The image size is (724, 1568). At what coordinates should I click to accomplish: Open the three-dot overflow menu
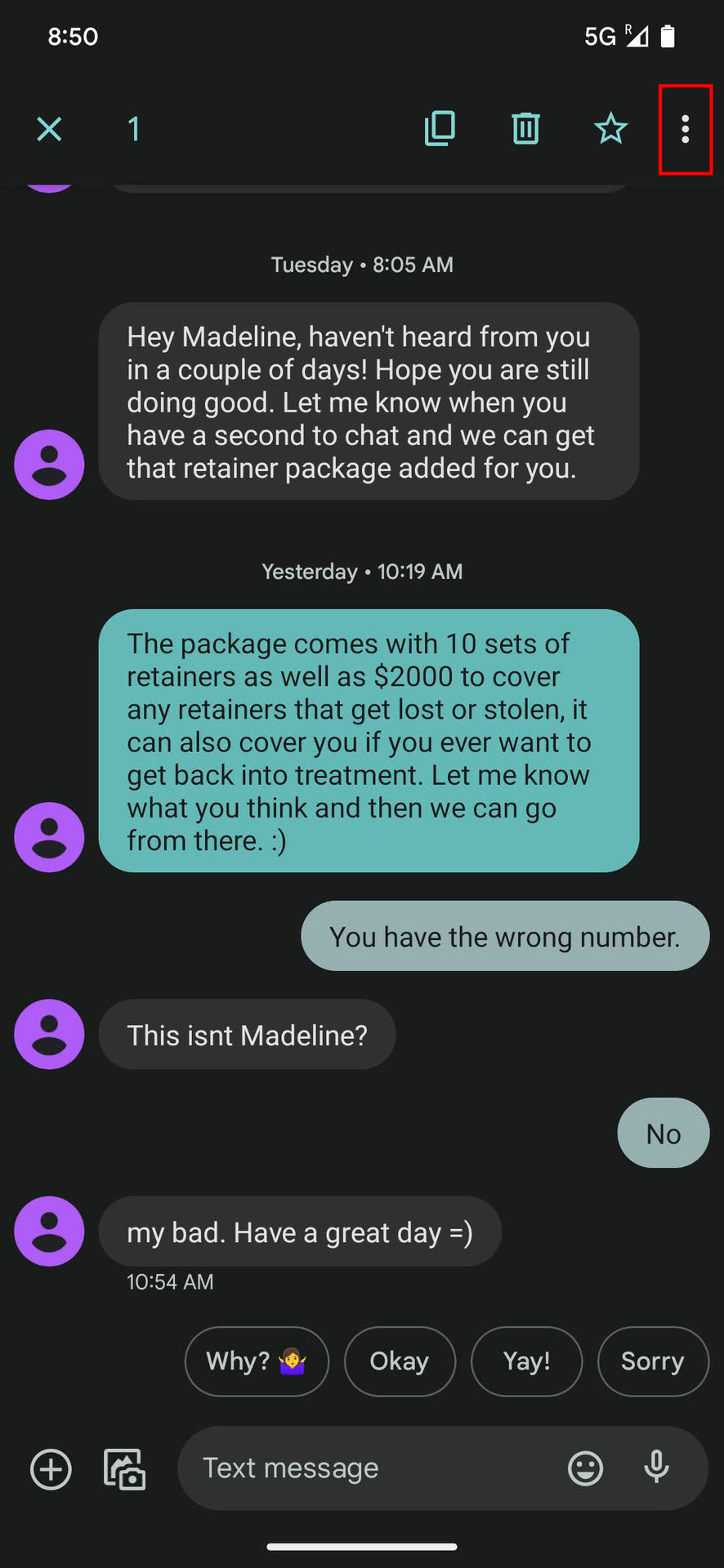point(685,129)
